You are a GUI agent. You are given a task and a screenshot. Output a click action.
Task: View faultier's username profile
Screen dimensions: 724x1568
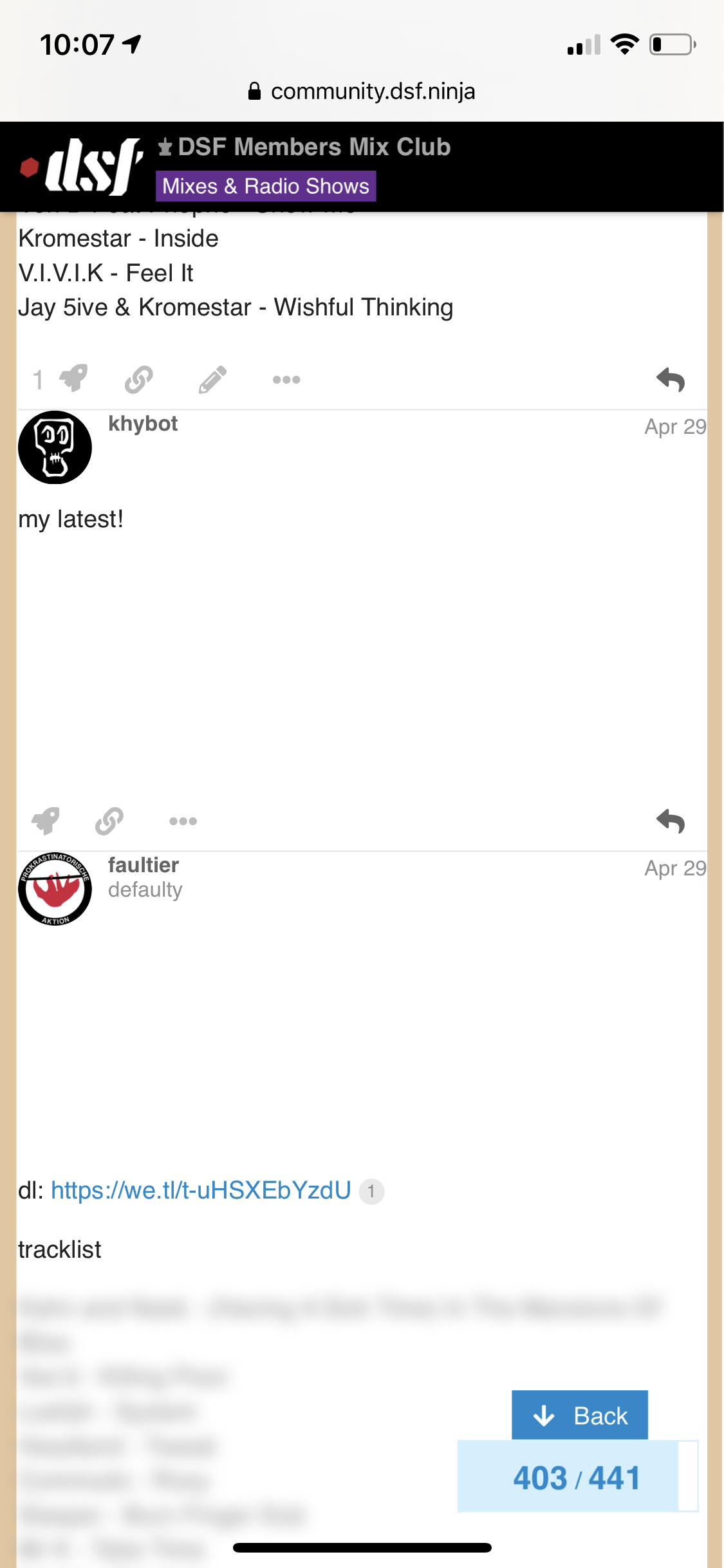(x=144, y=865)
